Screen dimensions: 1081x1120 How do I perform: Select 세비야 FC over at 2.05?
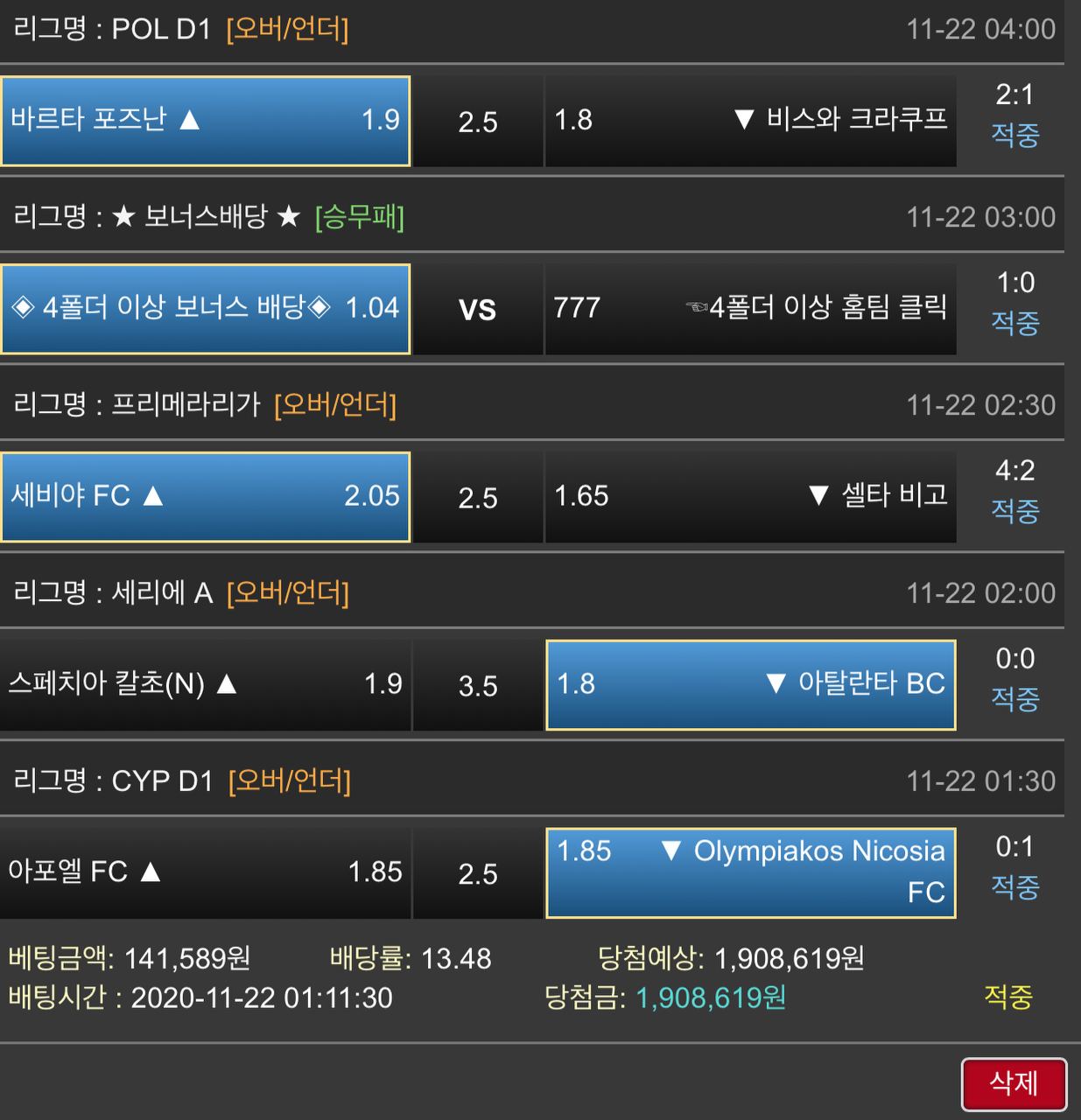206,497
